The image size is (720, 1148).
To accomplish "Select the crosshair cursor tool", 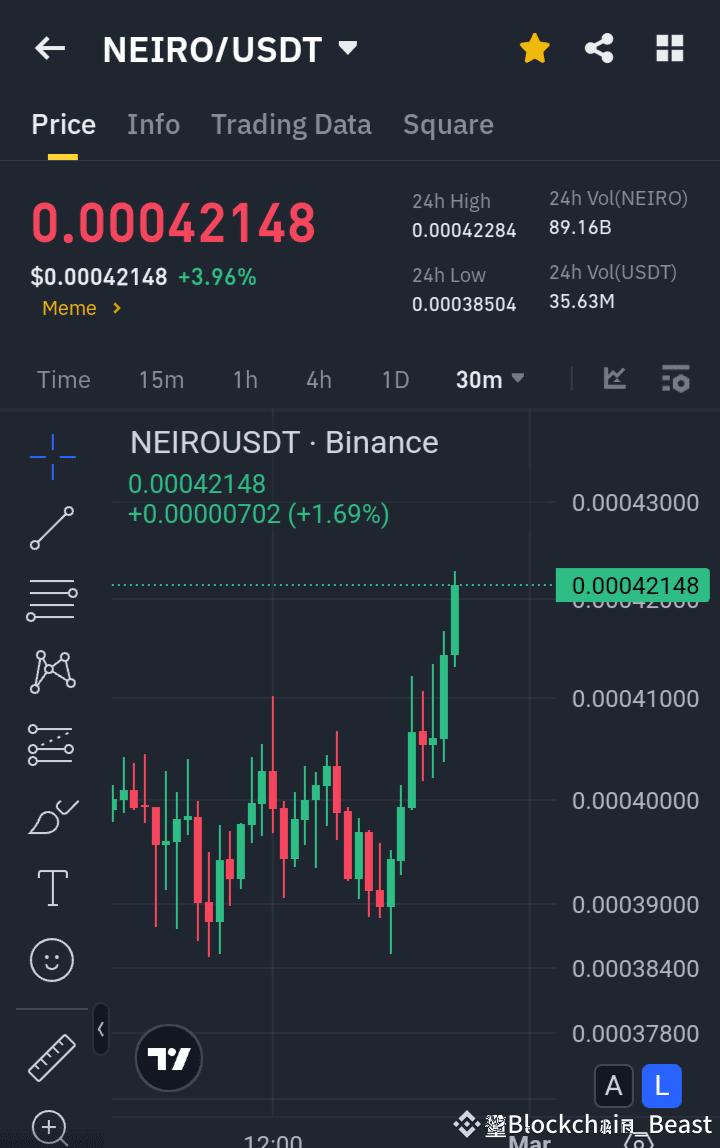I will click(51, 458).
